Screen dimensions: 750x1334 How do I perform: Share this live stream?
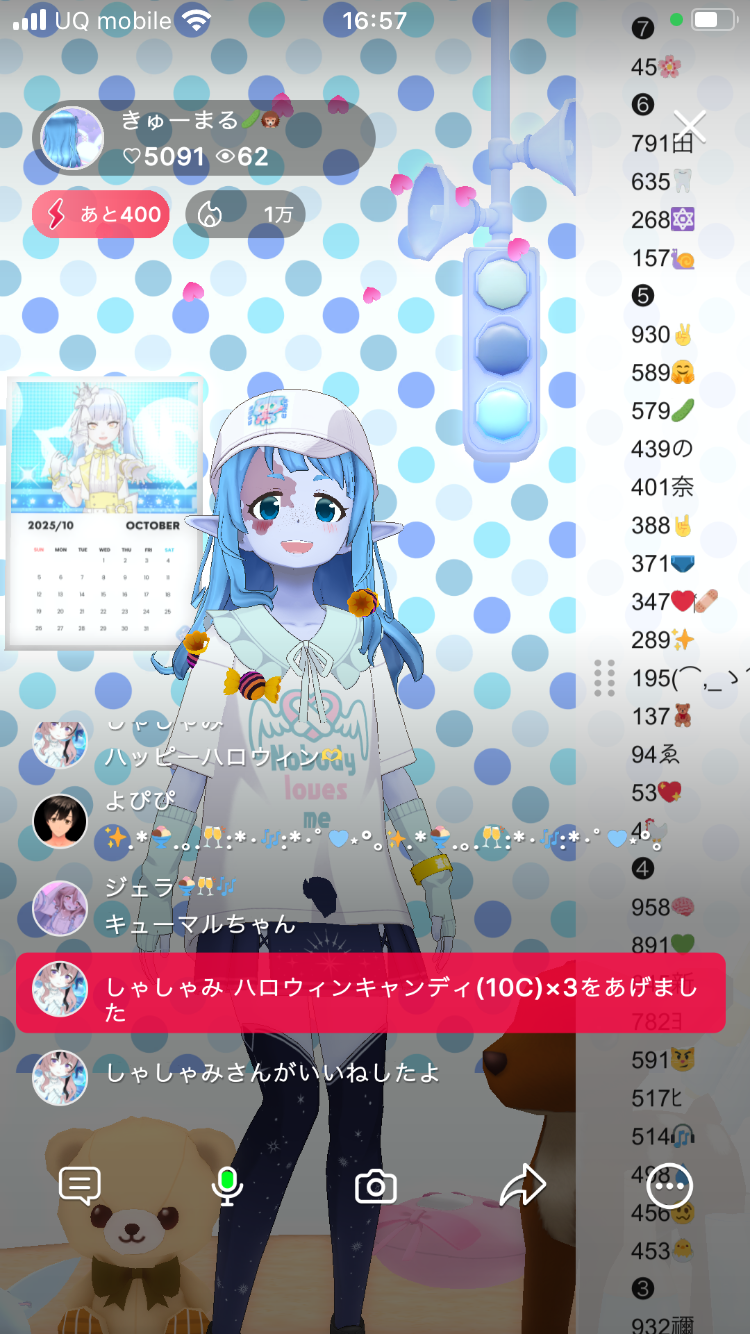click(x=522, y=1186)
